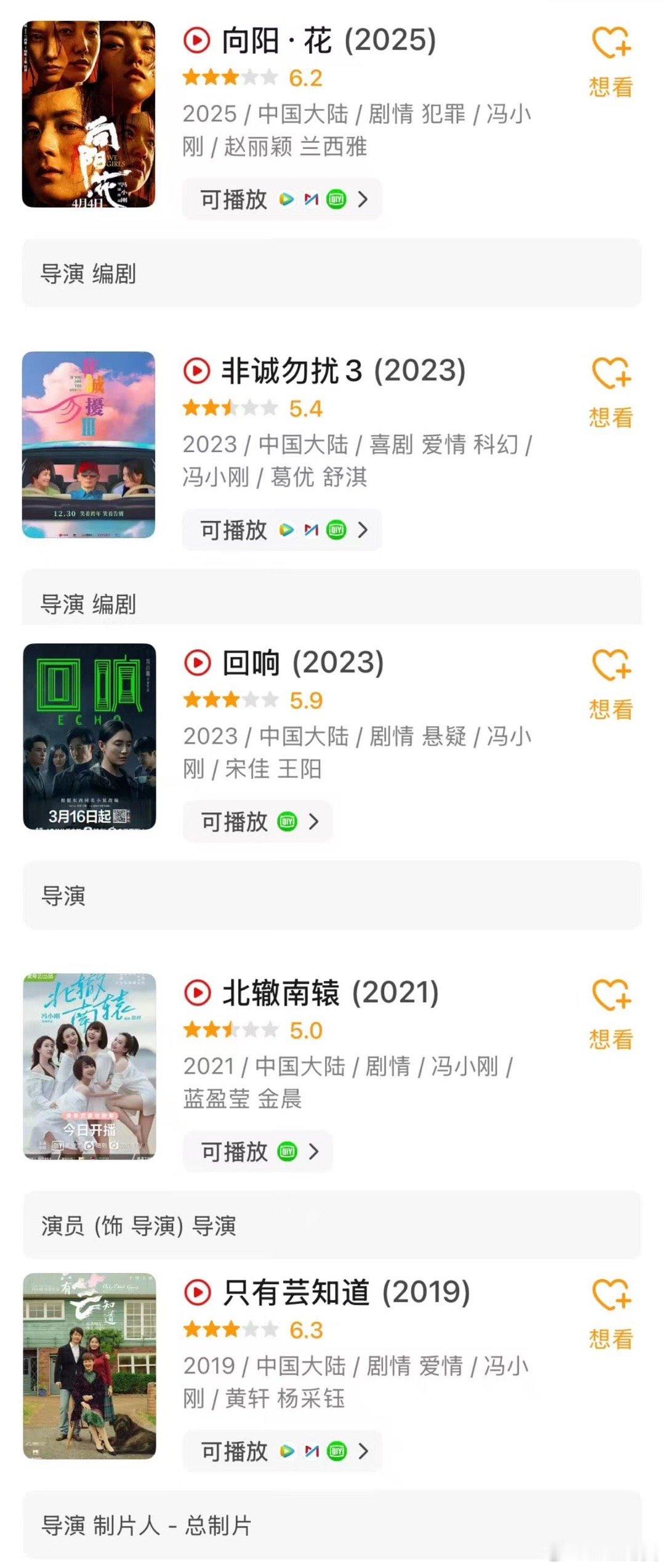665x1568 pixels.
Task: Mark 北辙南辕 as 想看
Action: [611, 1014]
